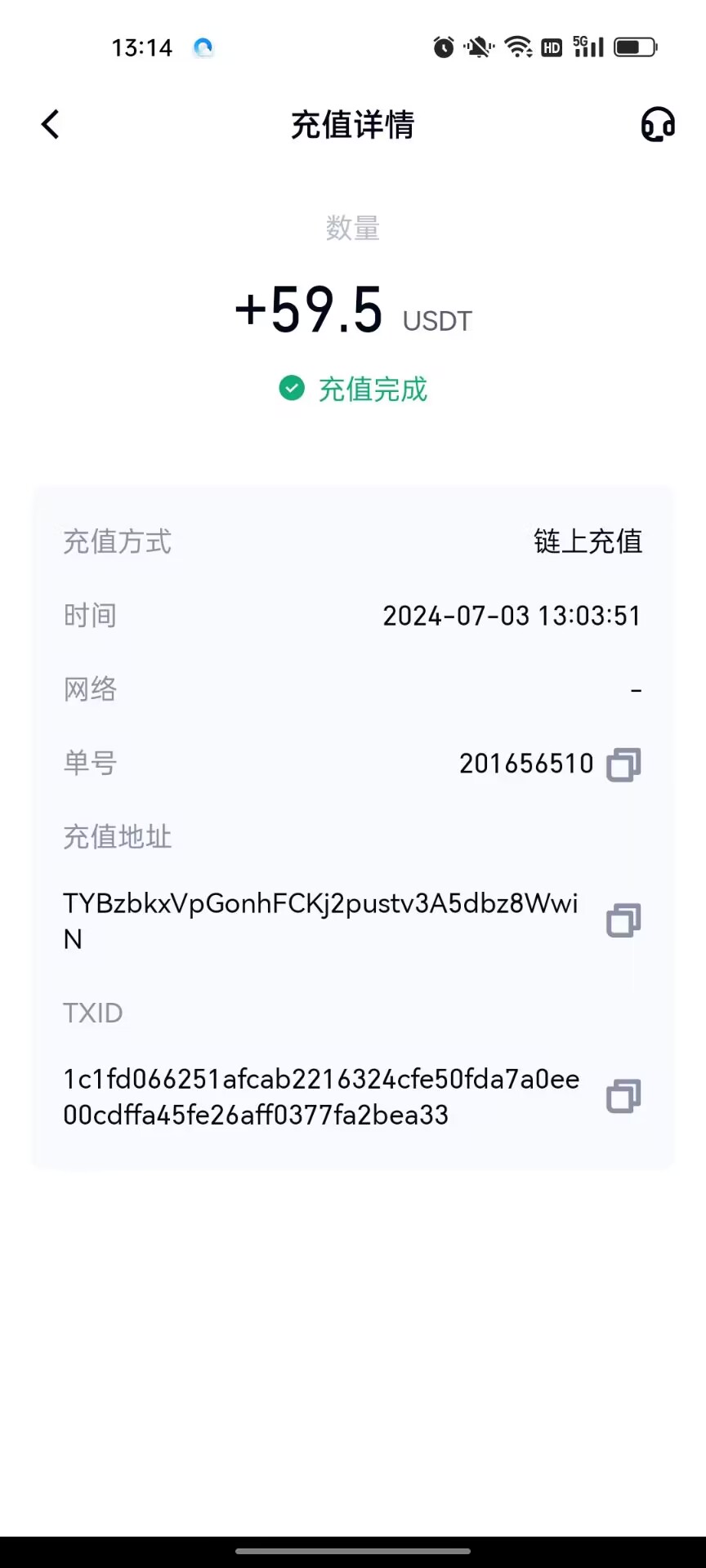
Task: Copy the TXID hash
Action: [623, 1096]
